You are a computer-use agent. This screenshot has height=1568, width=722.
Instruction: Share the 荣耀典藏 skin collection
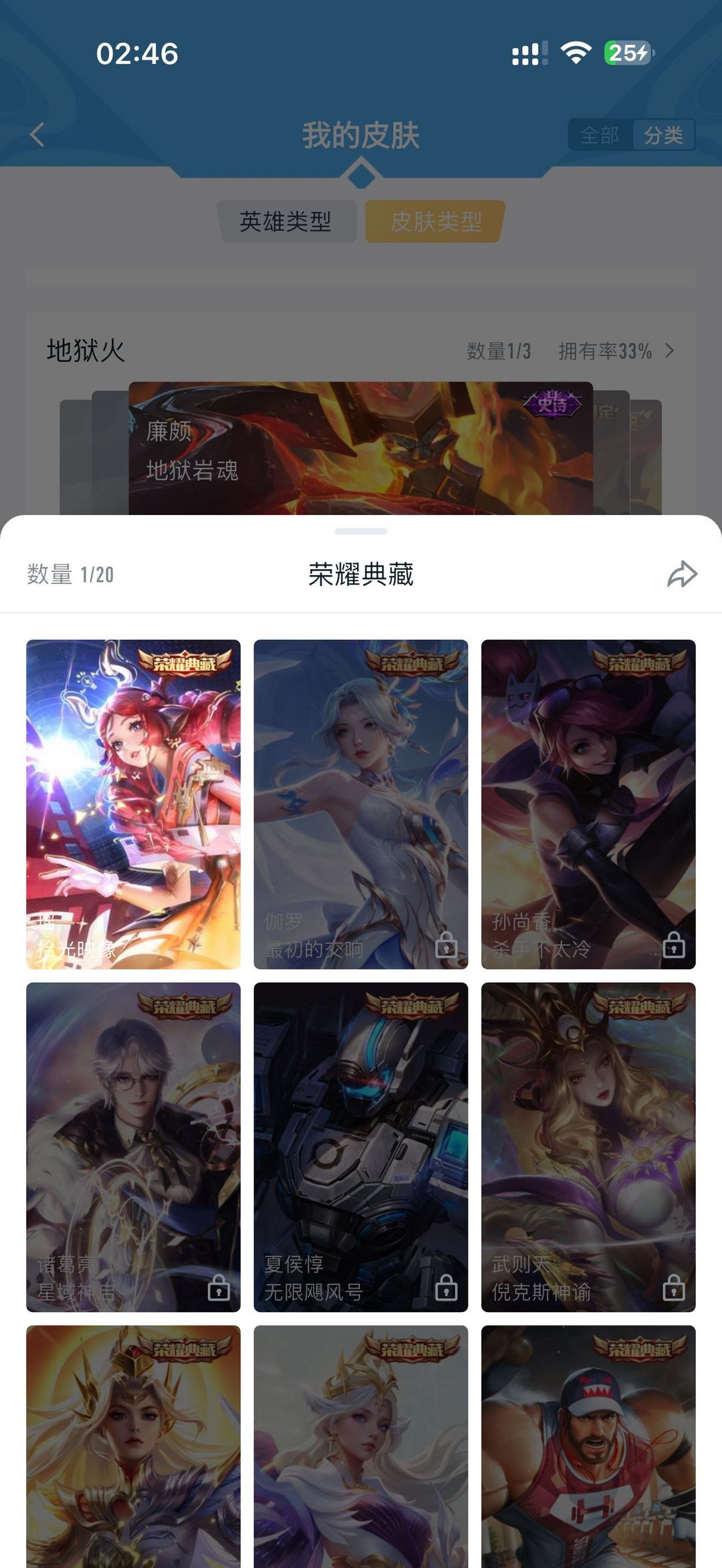click(x=682, y=575)
